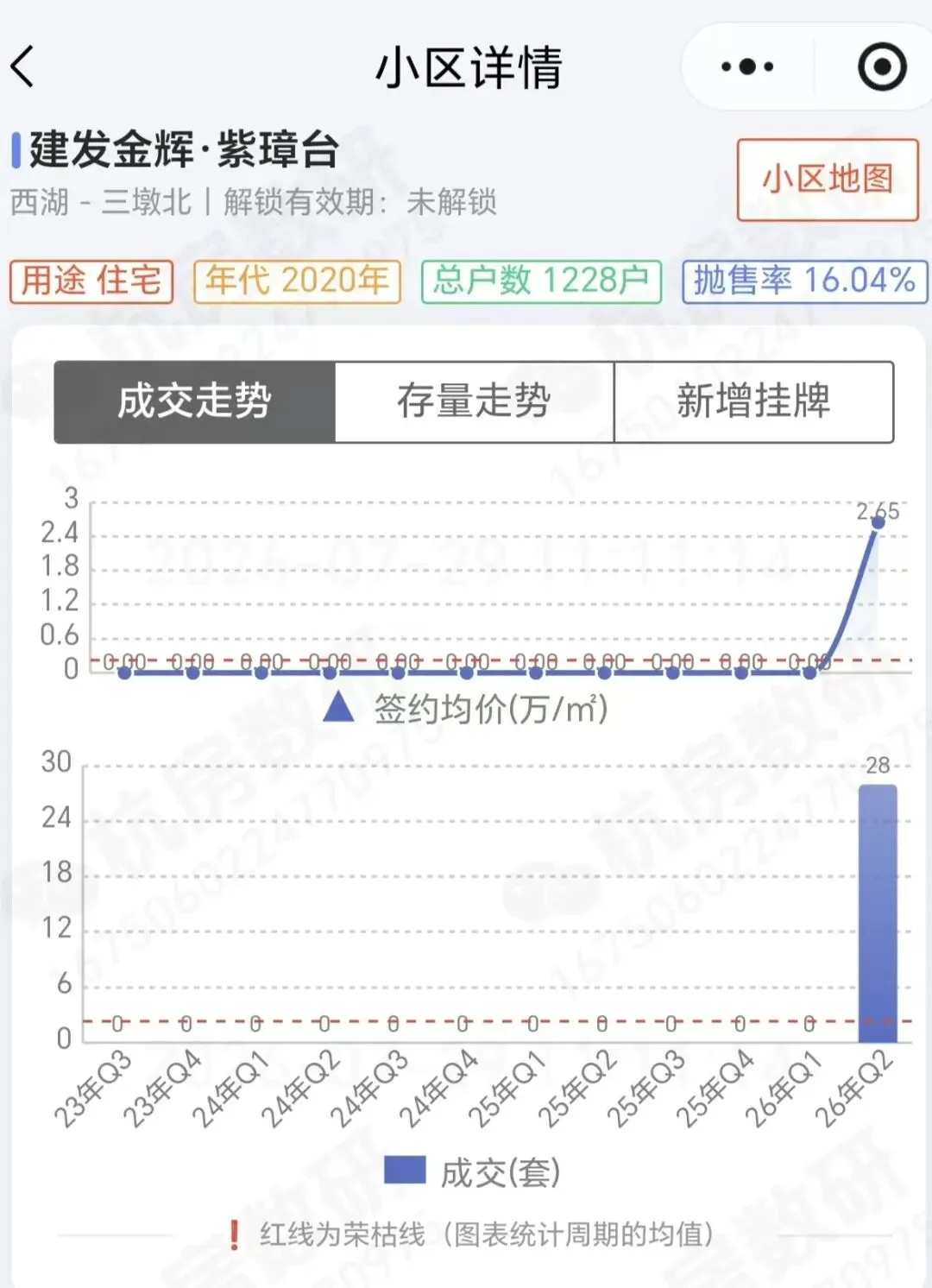
Task: Switch to 存量走势 tab
Action: (474, 402)
